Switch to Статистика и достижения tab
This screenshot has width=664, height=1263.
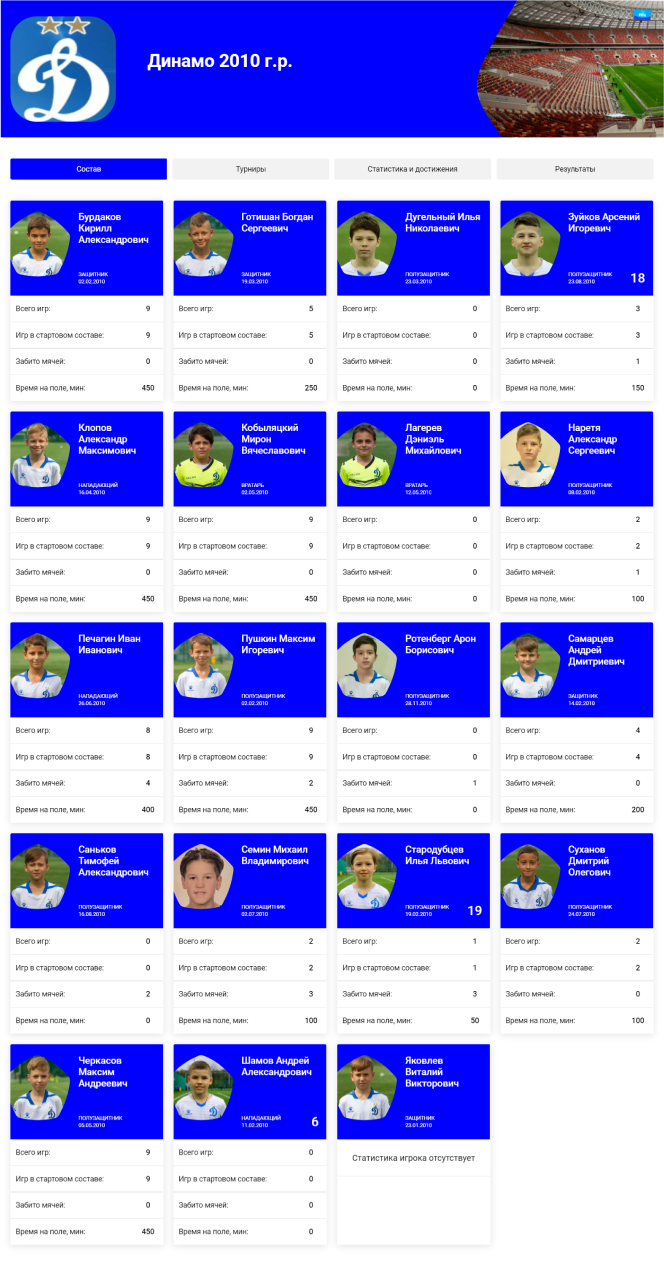(x=412, y=169)
